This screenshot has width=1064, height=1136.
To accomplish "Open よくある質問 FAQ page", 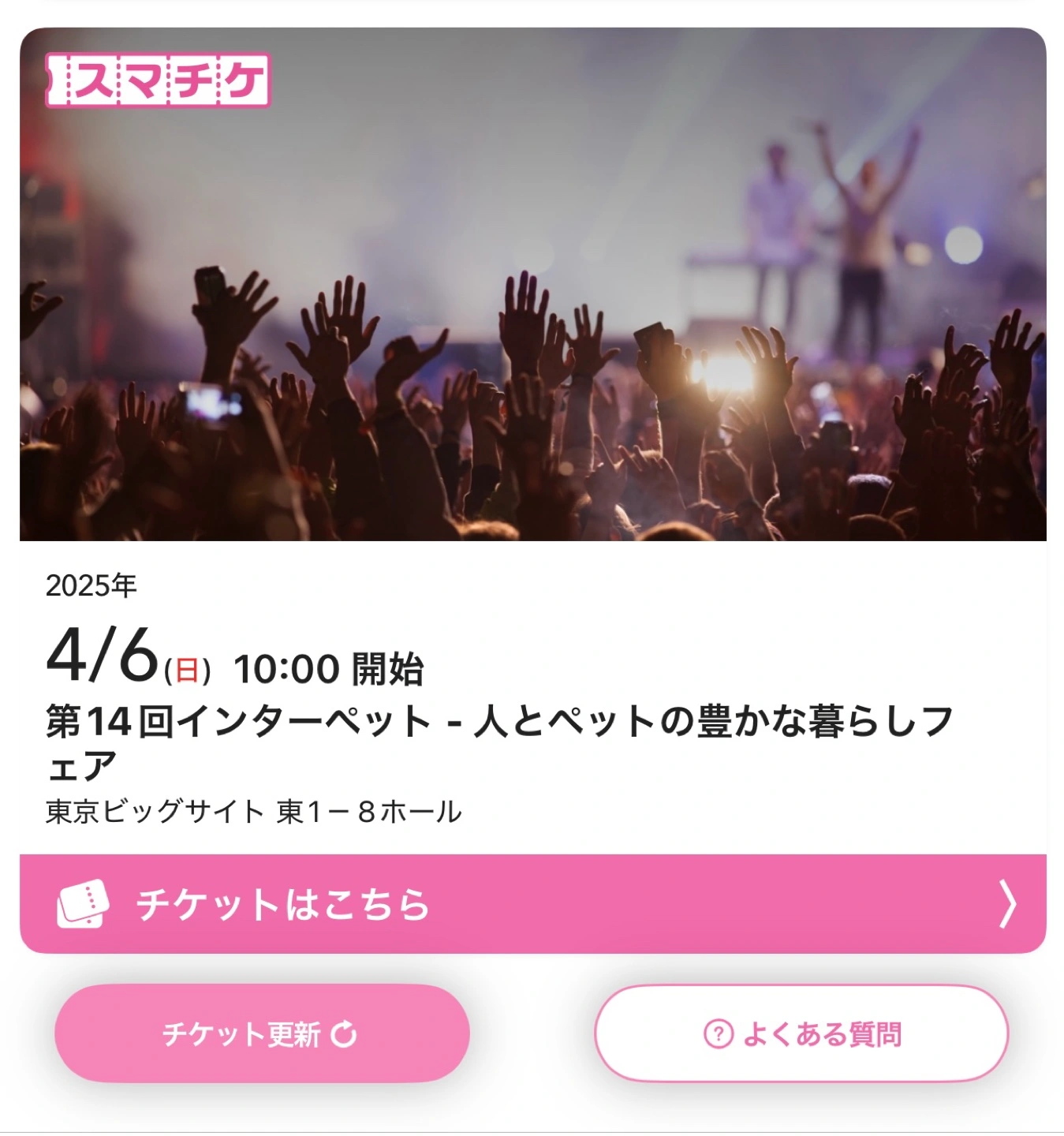I will pos(801,1033).
